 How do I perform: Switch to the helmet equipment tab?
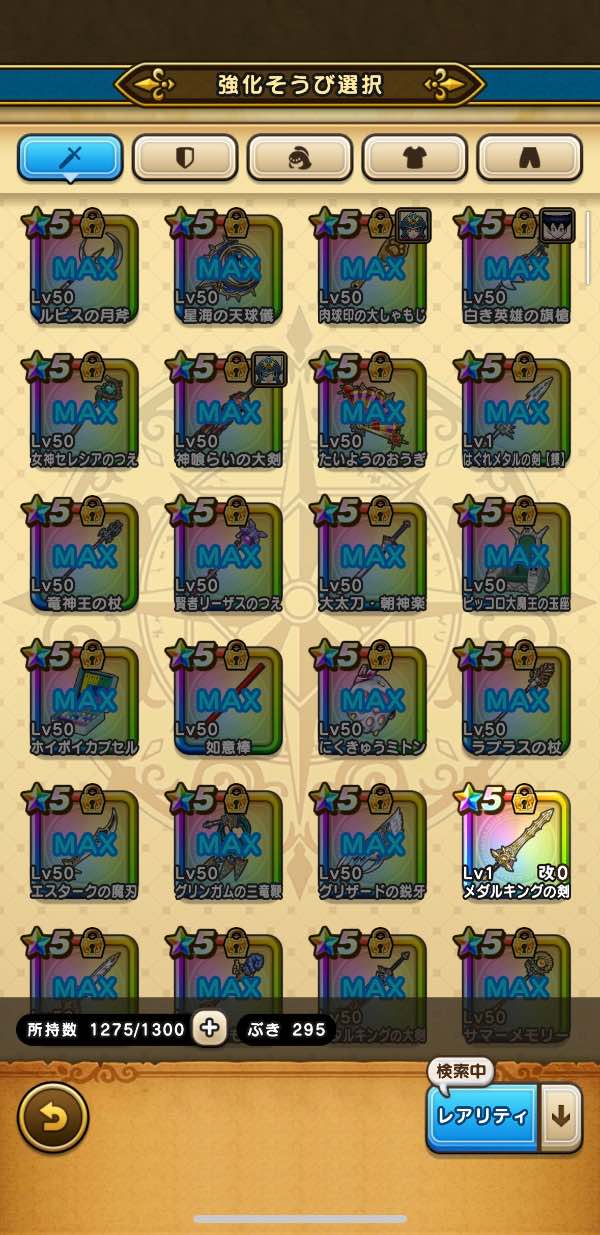(x=300, y=158)
